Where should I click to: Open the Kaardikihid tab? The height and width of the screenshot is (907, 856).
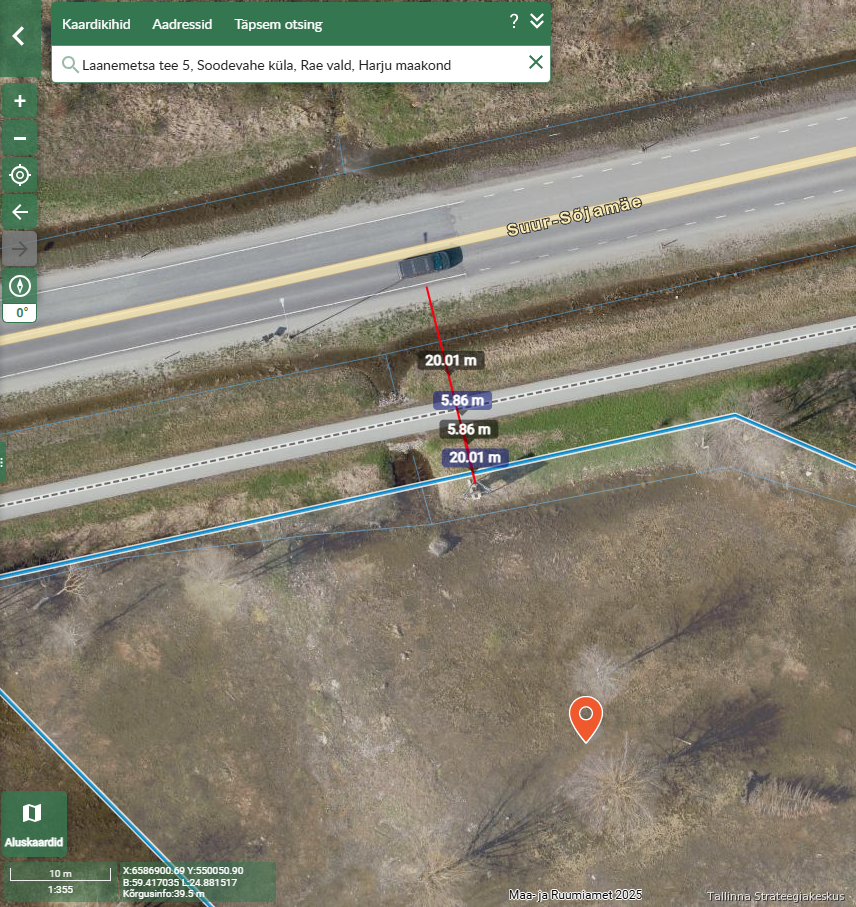click(96, 24)
